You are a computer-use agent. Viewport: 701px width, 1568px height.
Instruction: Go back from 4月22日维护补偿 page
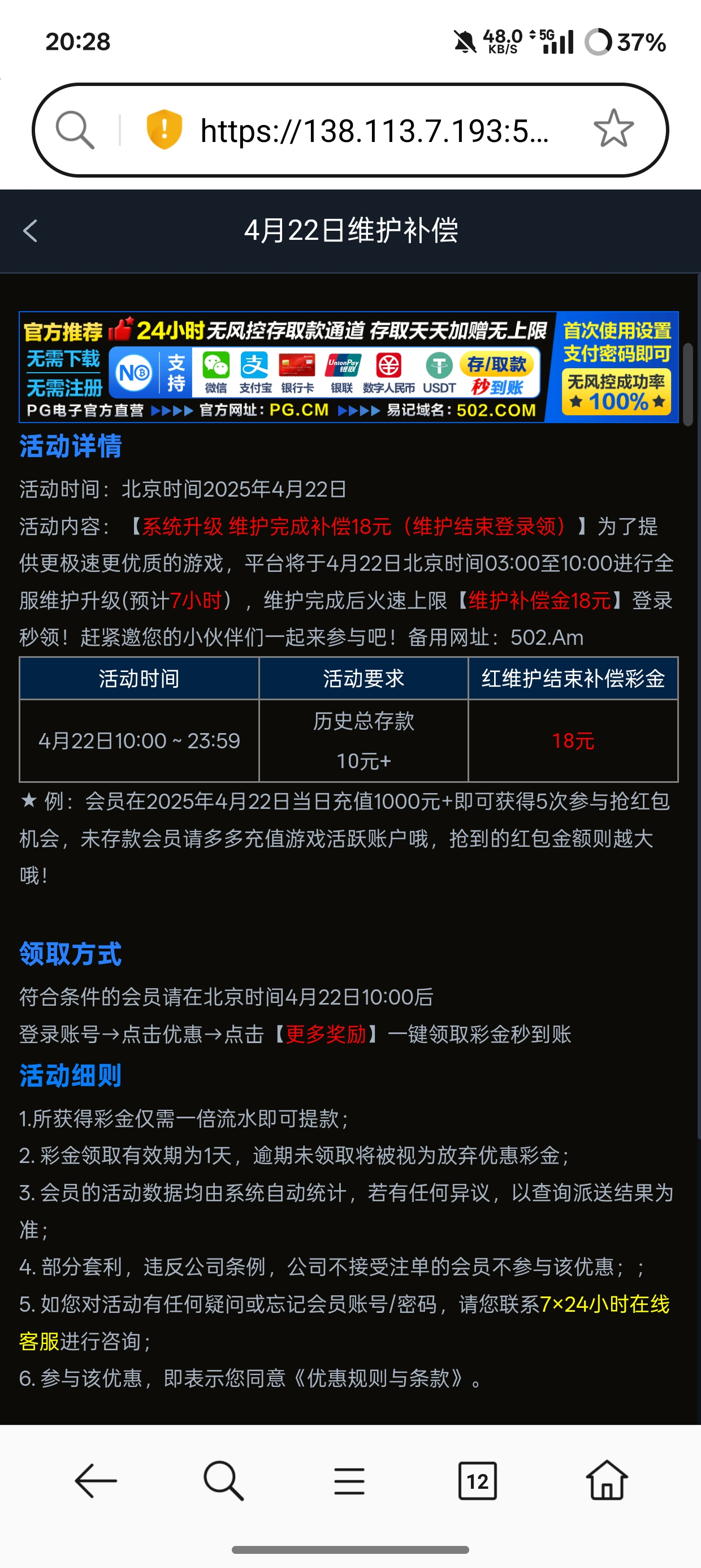(31, 231)
